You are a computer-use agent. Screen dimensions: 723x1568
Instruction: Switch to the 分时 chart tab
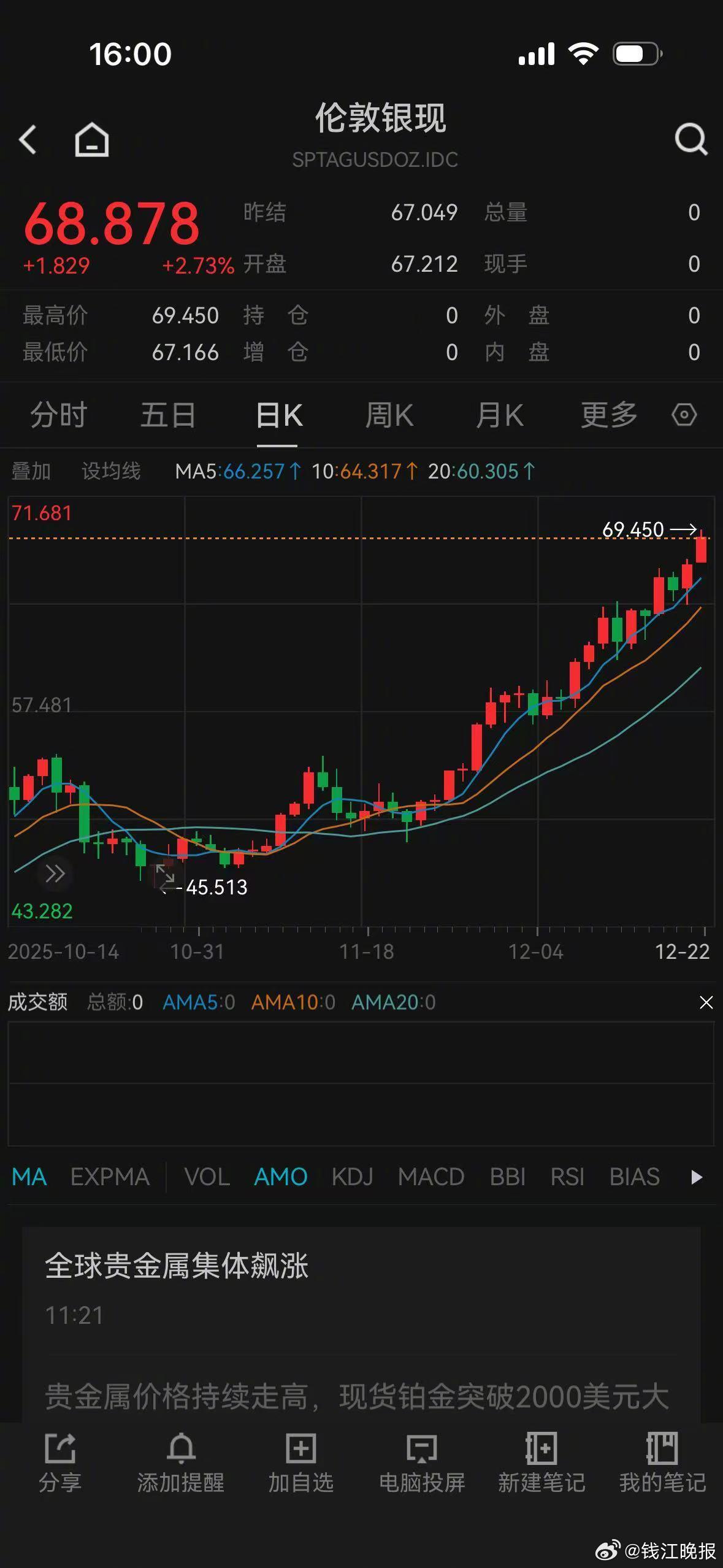[x=58, y=415]
